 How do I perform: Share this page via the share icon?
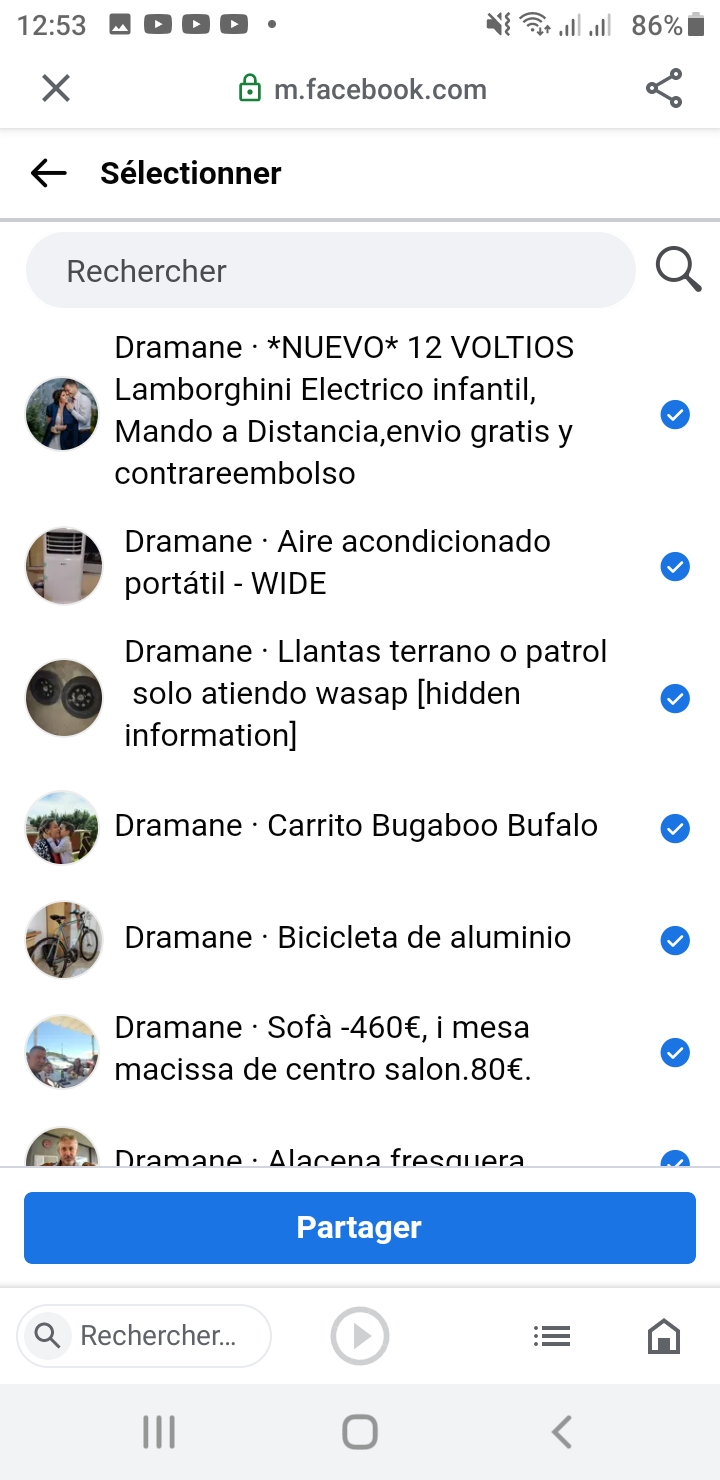pyautogui.click(x=664, y=89)
